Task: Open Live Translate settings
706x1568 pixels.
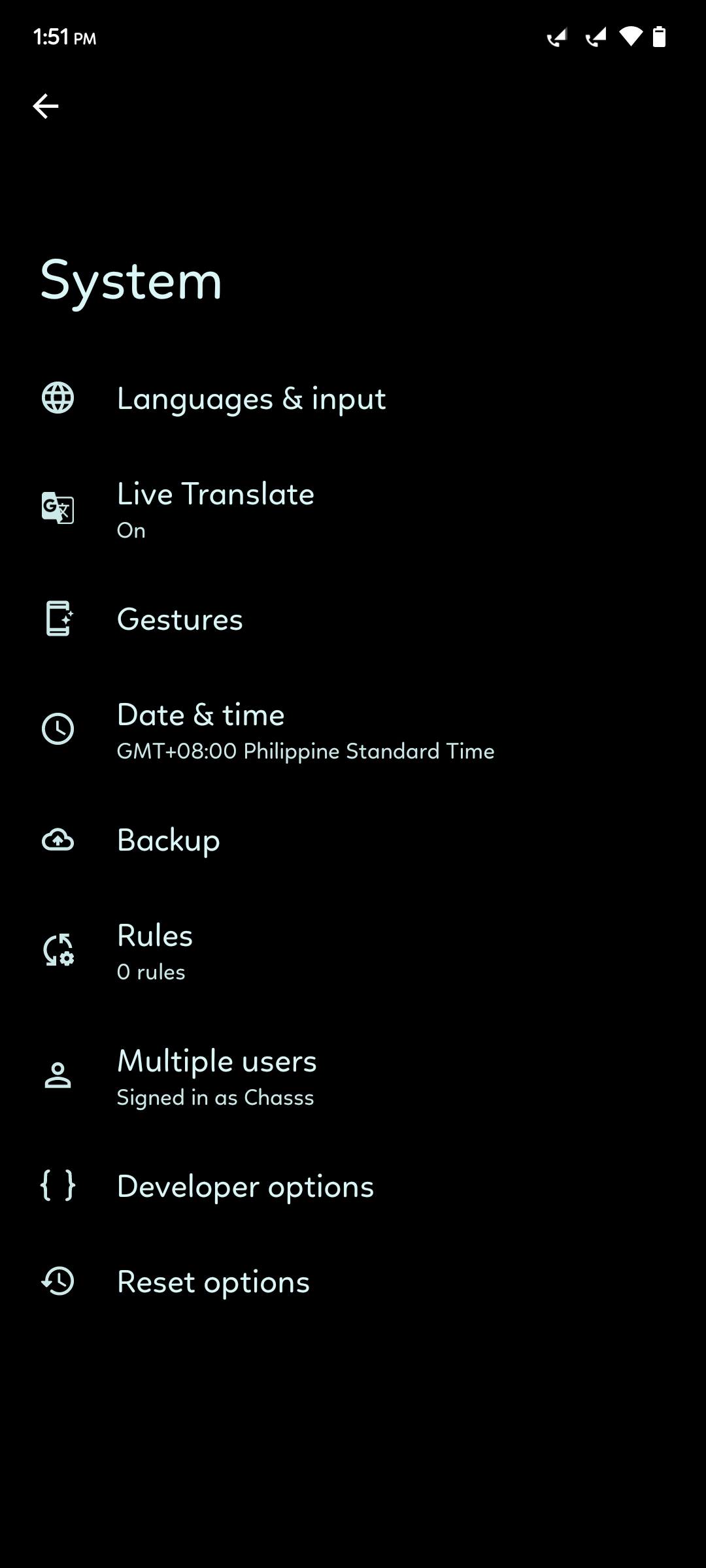Action: coord(216,509)
